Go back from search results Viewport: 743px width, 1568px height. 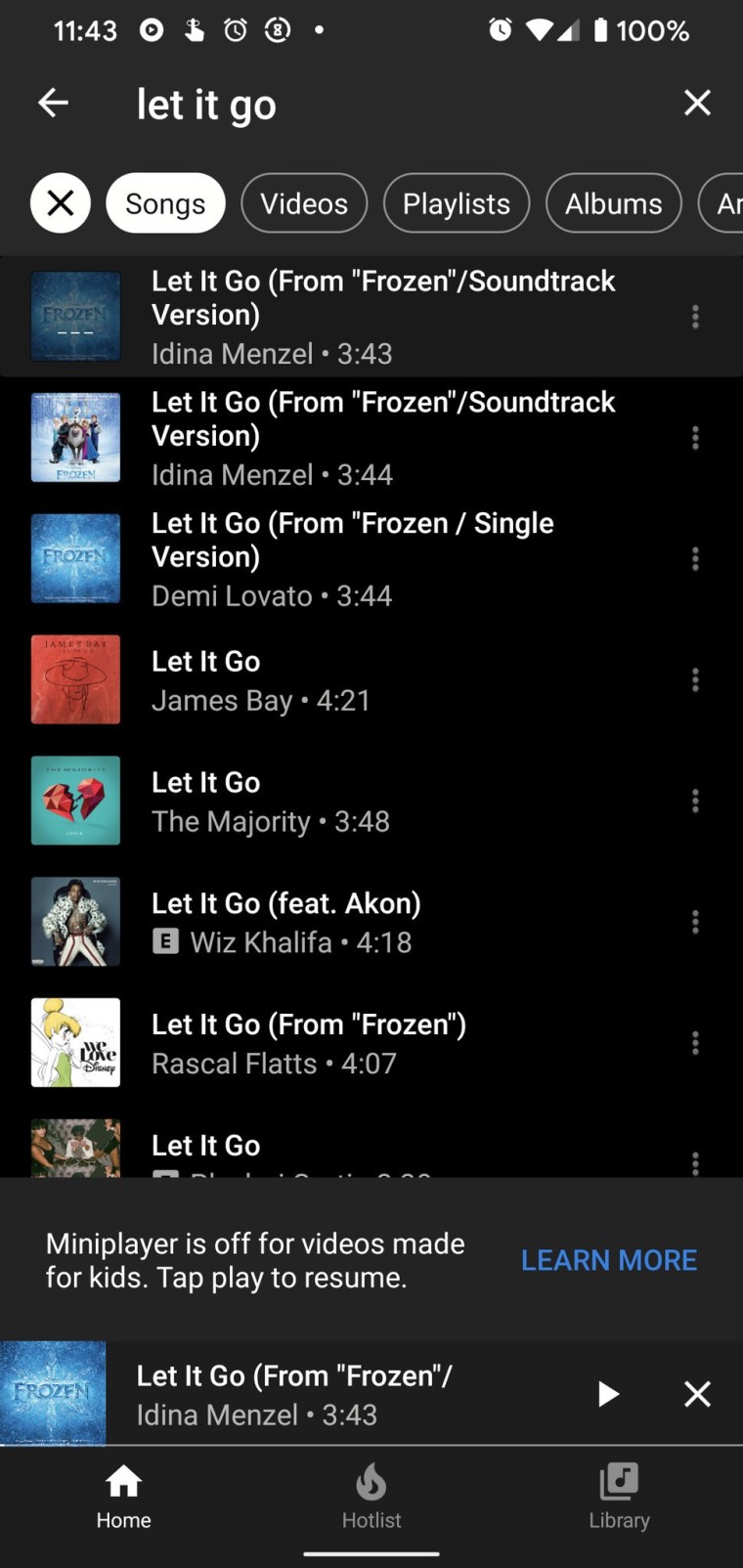click(53, 103)
